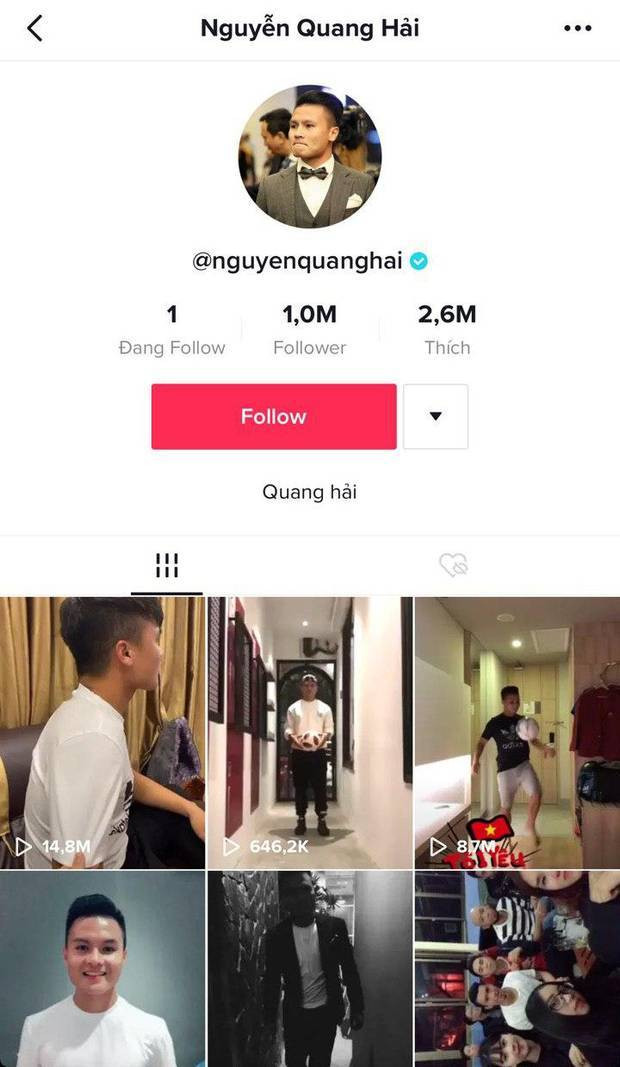Play the video with 14,8M views
Screen dimensions: 620x1067
tap(102, 732)
